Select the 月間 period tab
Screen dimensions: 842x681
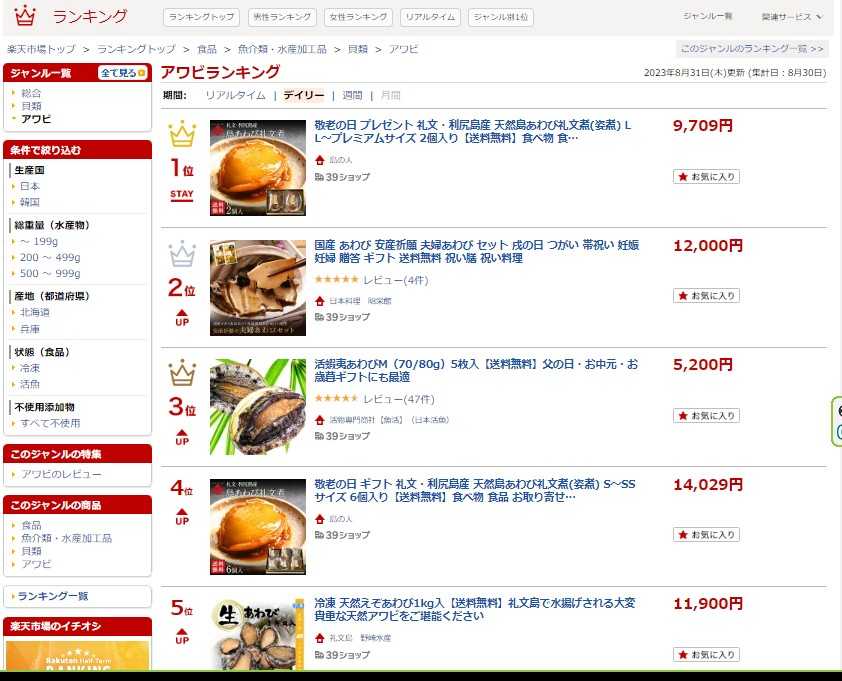click(x=390, y=96)
